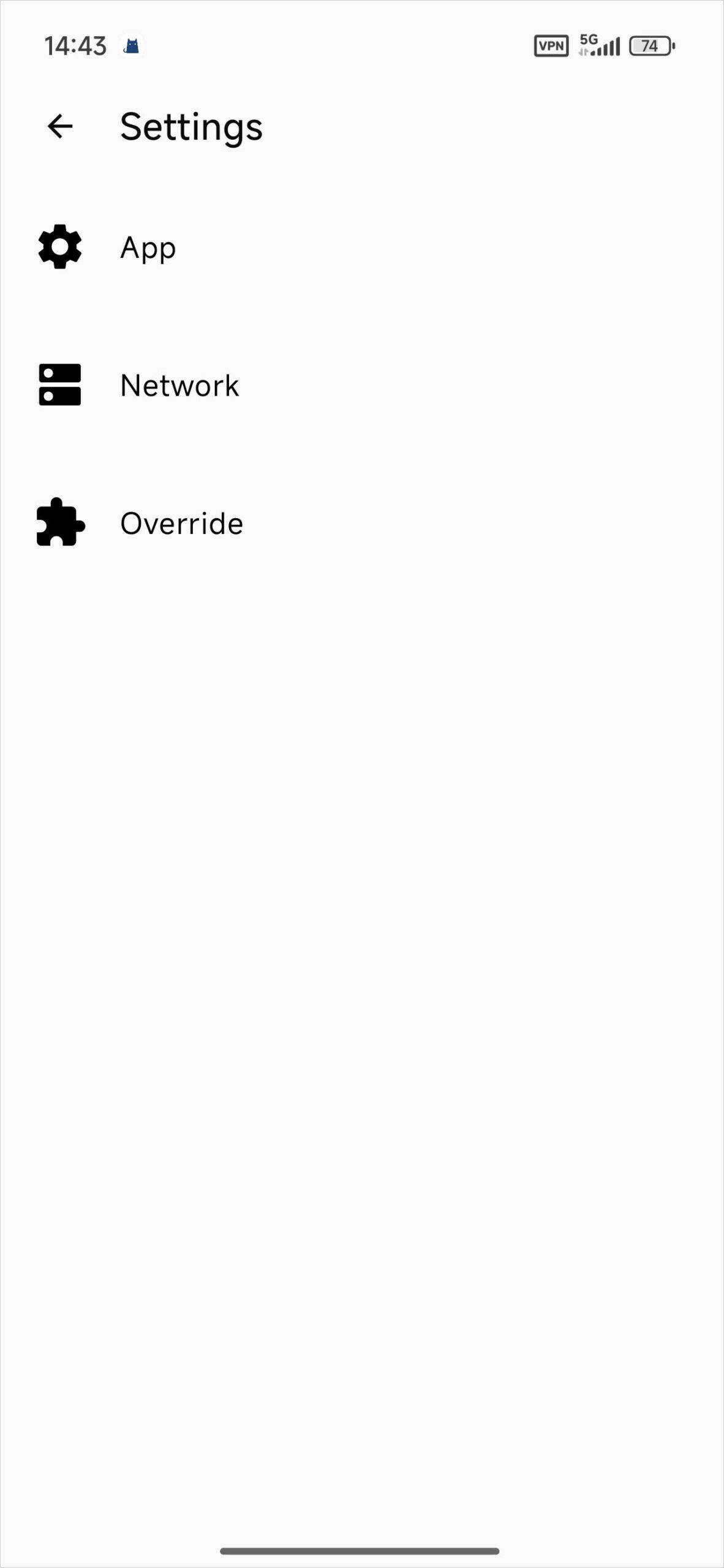Image resolution: width=724 pixels, height=1568 pixels.
Task: Open Override settings via the puzzle icon
Action: point(59,524)
